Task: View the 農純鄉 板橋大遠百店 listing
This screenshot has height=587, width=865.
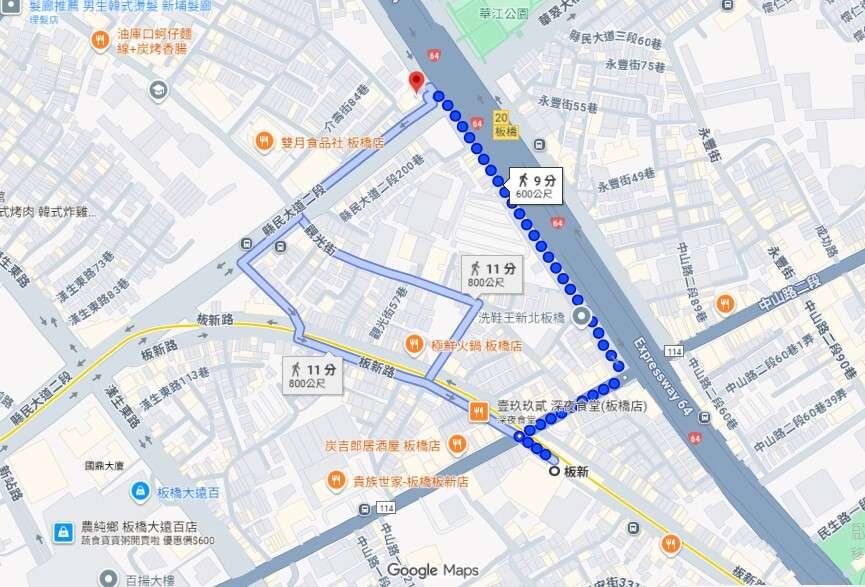Action: point(62,532)
